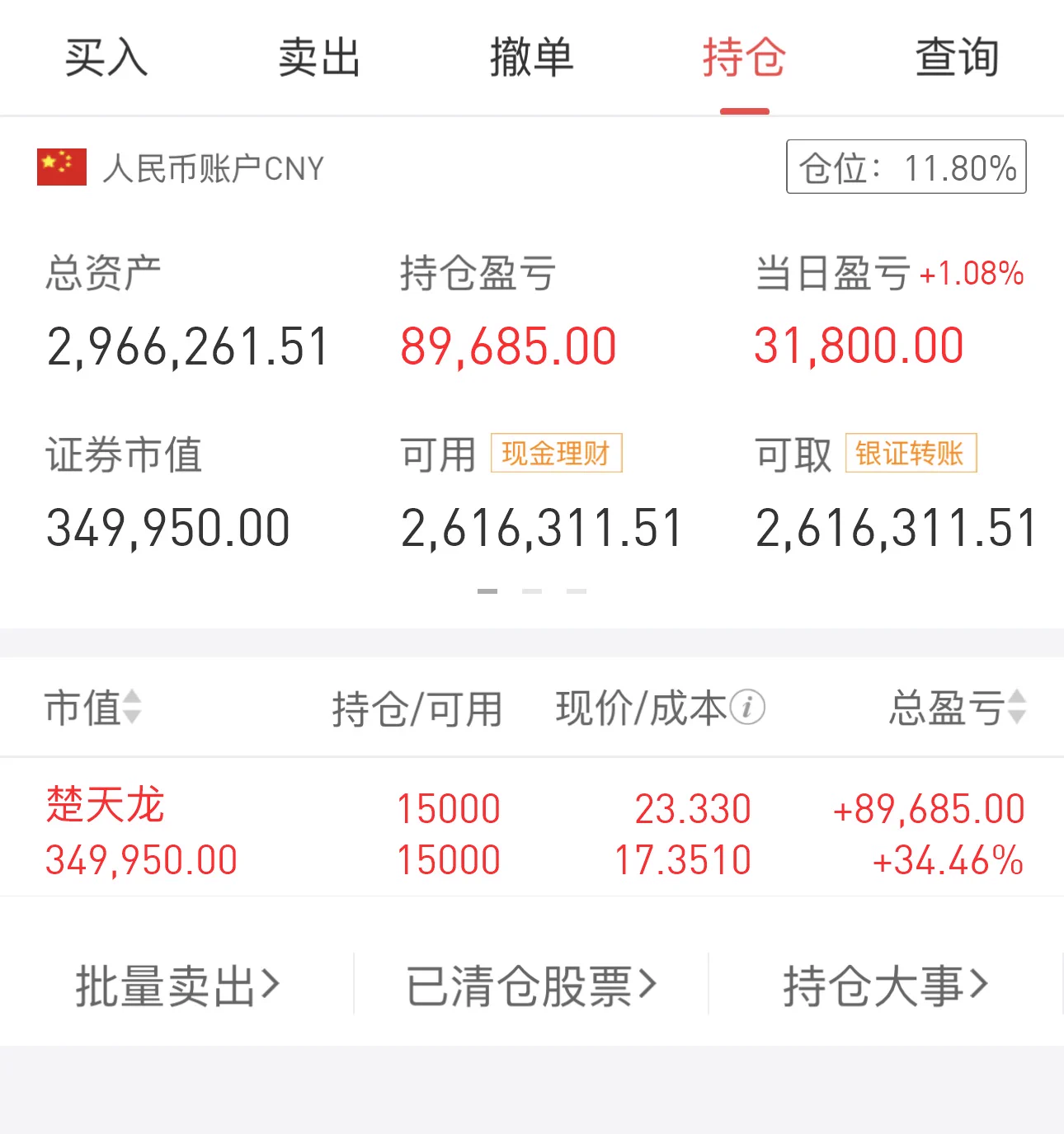
Task: Sort holdings by 总盈亏
Action: [957, 708]
